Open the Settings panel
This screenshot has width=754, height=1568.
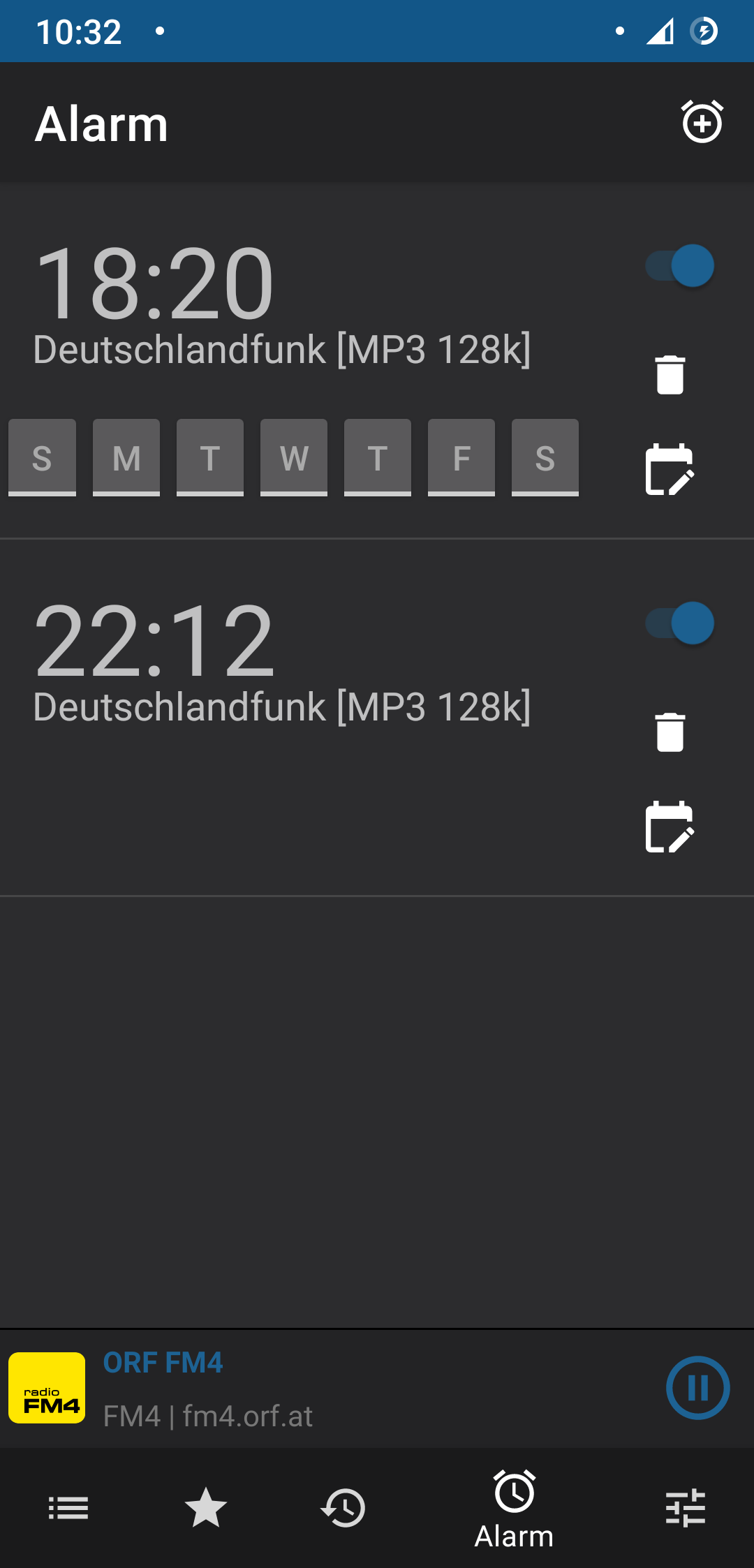(686, 1508)
